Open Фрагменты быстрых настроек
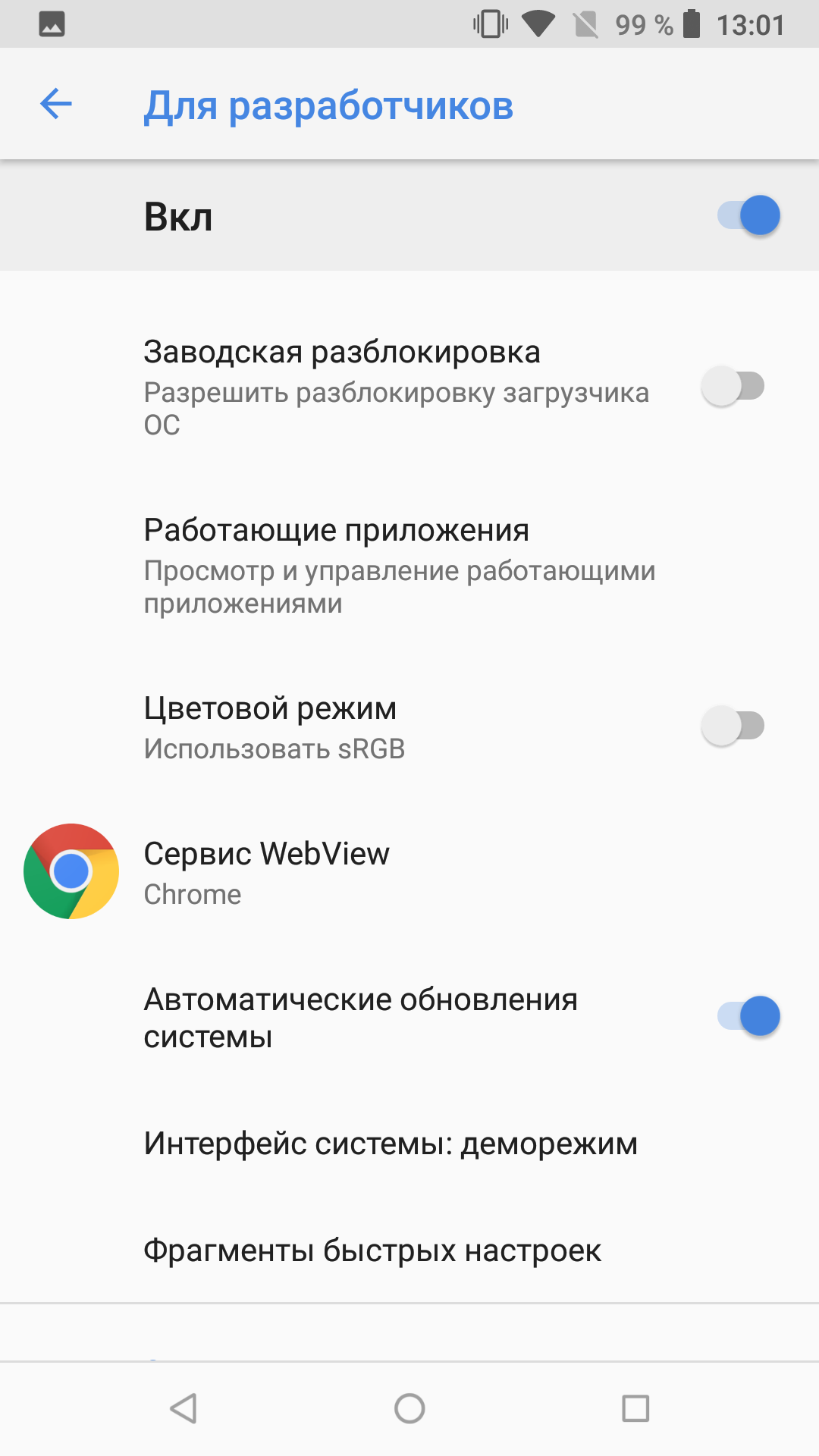 pyautogui.click(x=409, y=1250)
